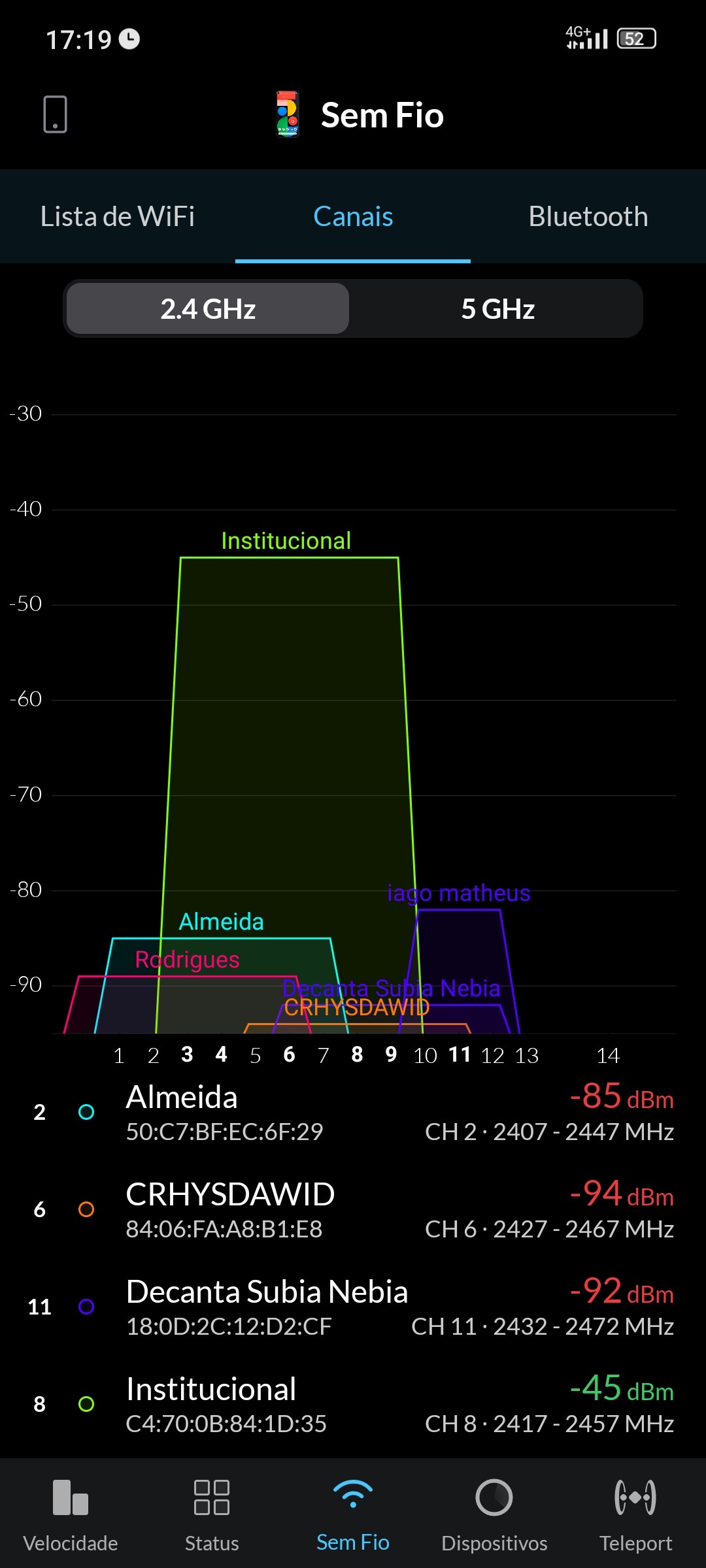Select the Sem Fio bottom tab
This screenshot has width=706, height=1568.
click(x=353, y=1513)
